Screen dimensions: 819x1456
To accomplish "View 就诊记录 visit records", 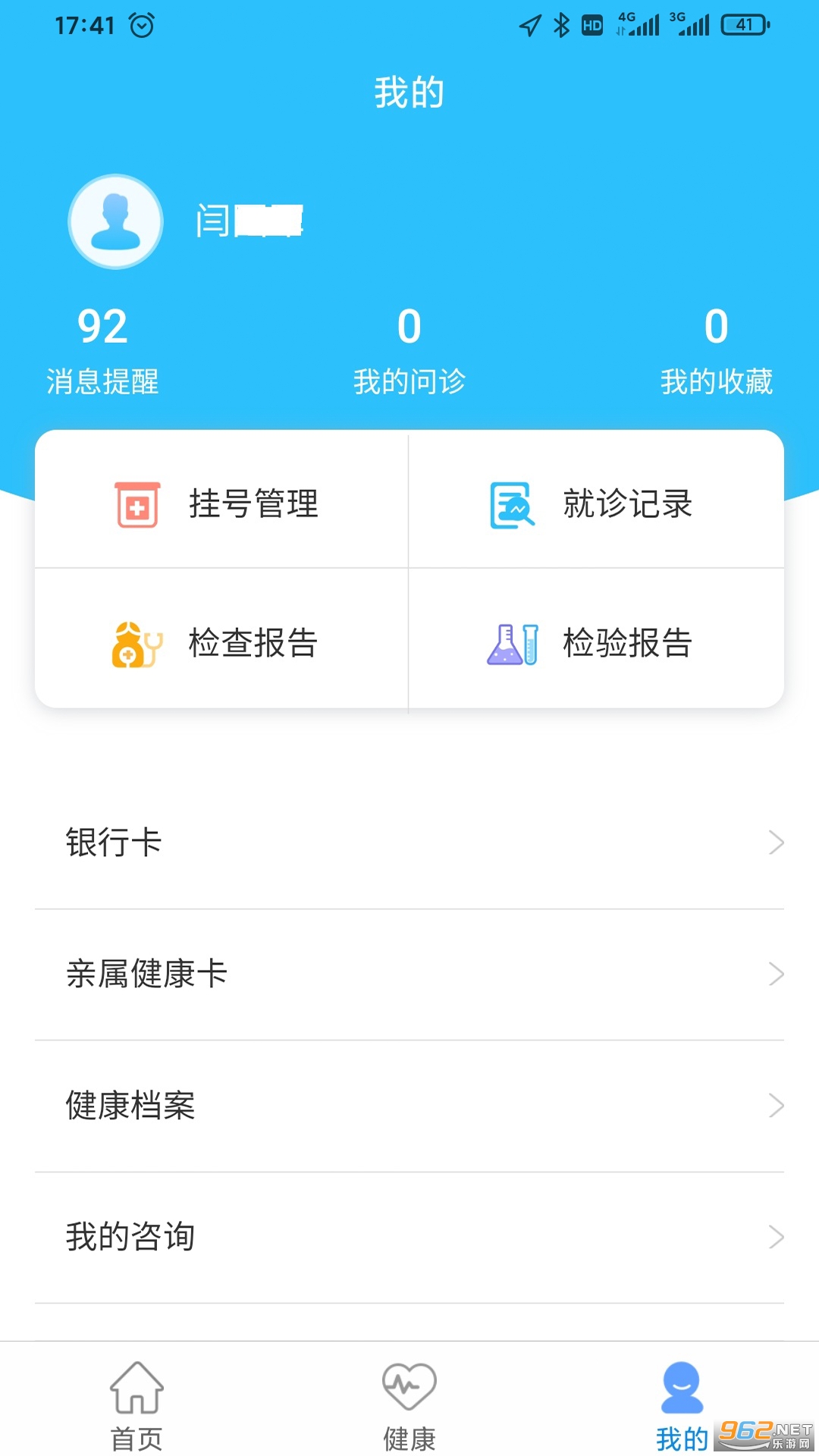I will point(596,504).
